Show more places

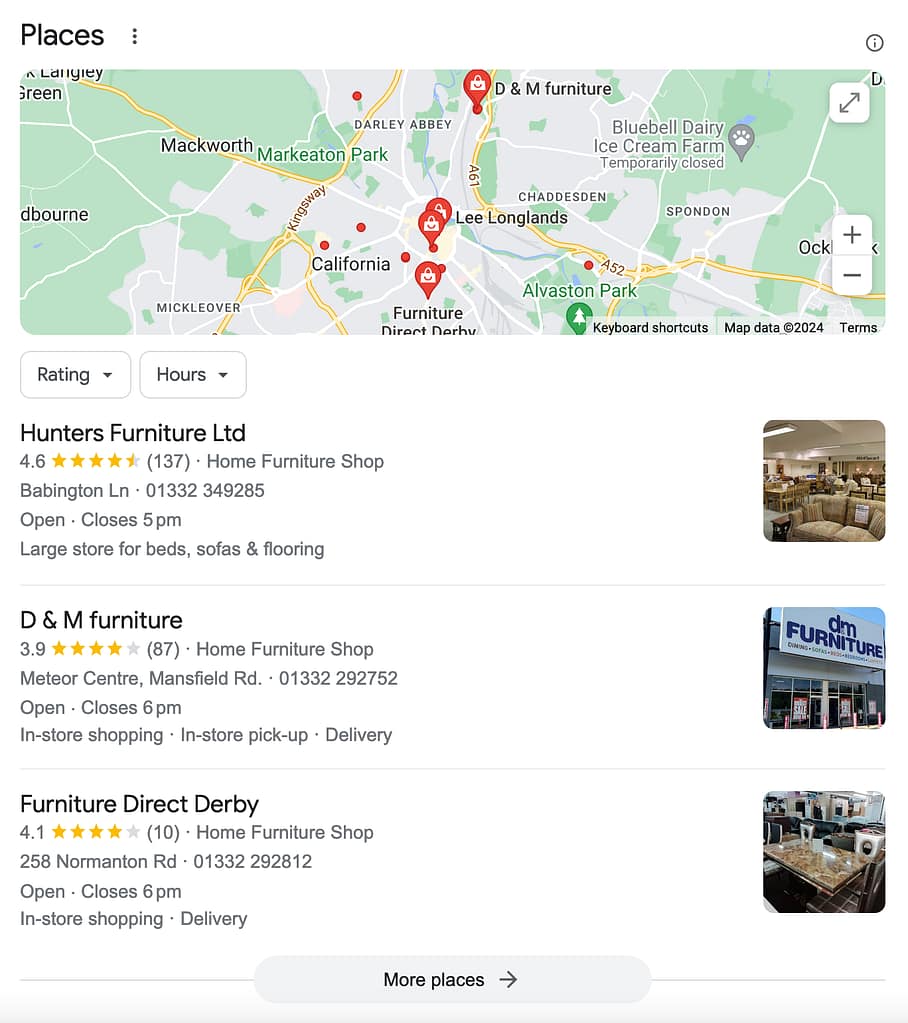coord(451,980)
